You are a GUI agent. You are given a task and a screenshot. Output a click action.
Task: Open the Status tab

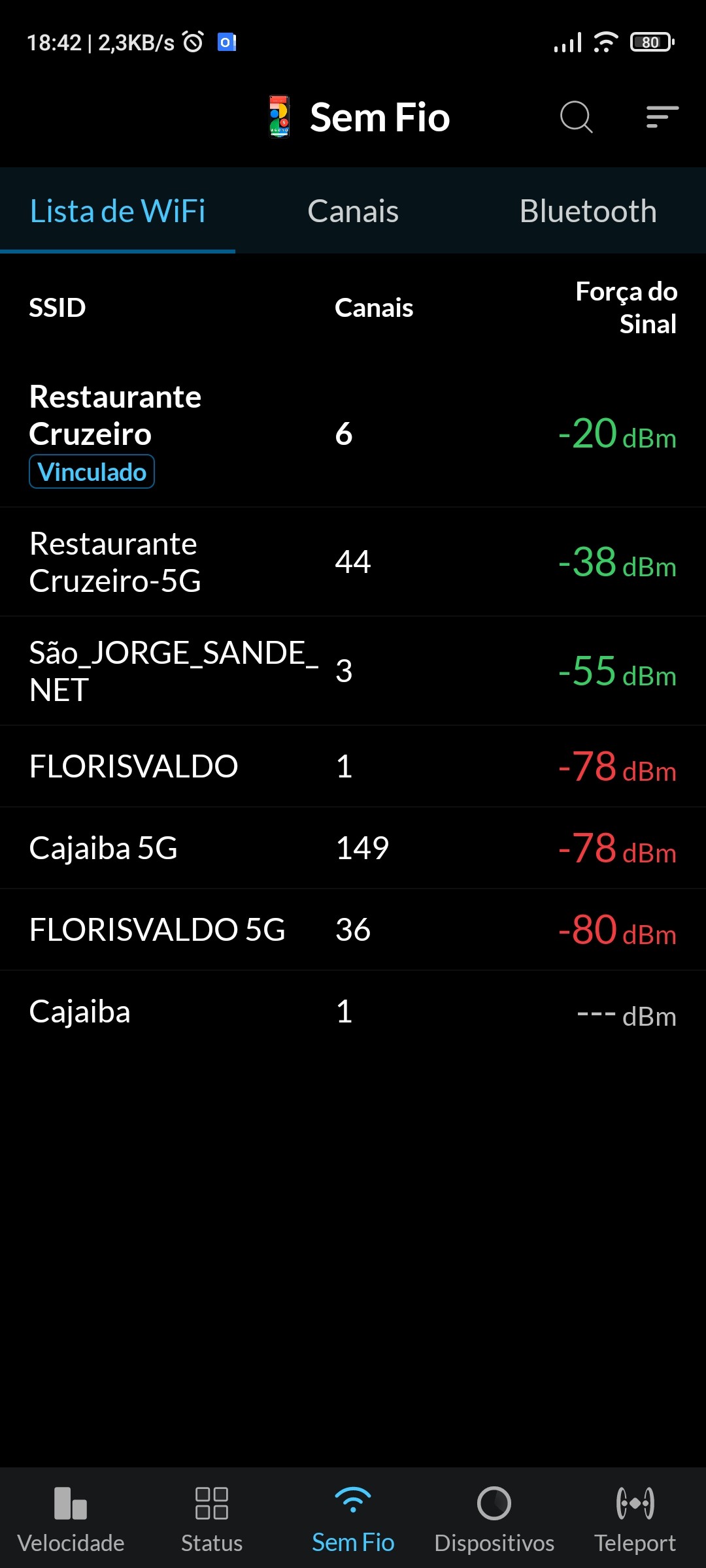click(x=212, y=1519)
